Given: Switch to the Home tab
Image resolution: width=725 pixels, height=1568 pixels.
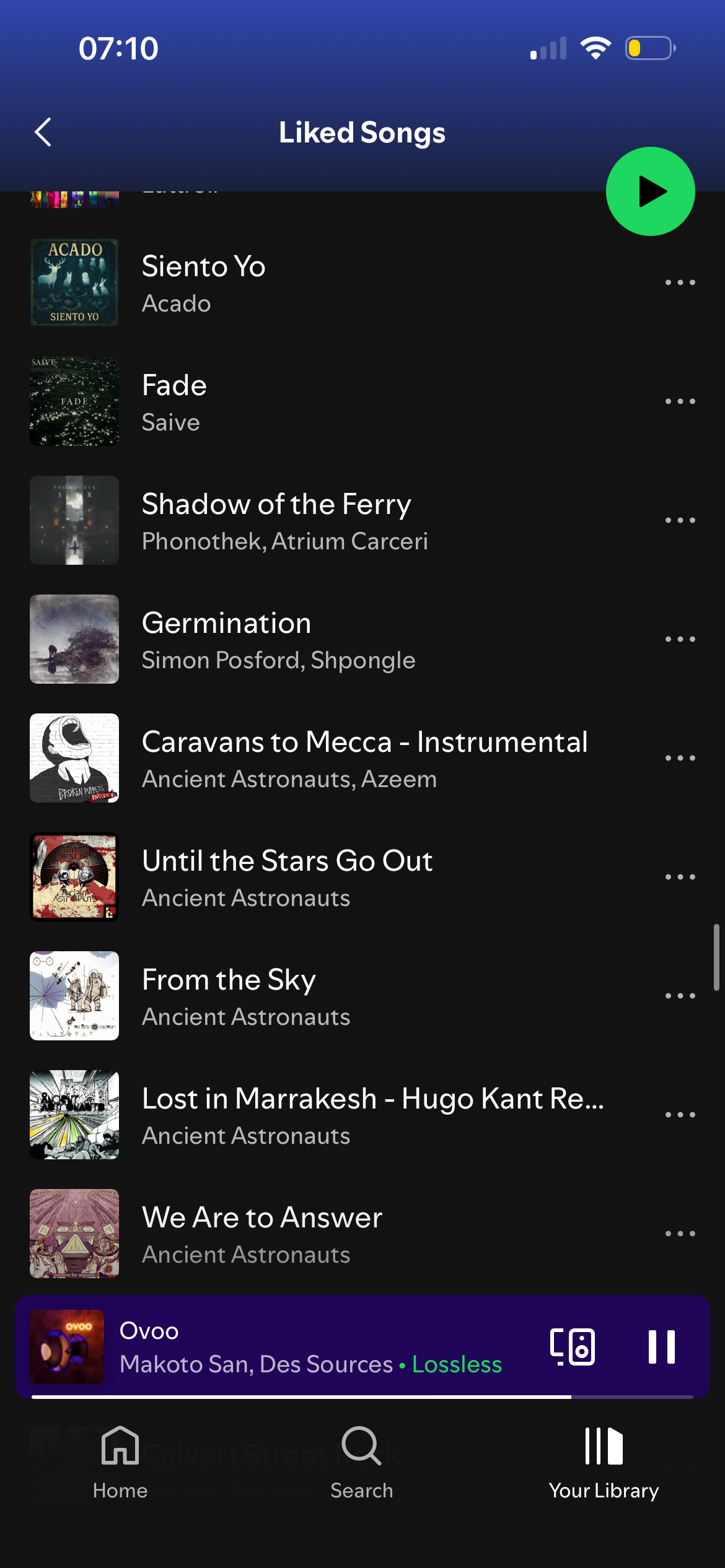Looking at the screenshot, I should tap(120, 1463).
